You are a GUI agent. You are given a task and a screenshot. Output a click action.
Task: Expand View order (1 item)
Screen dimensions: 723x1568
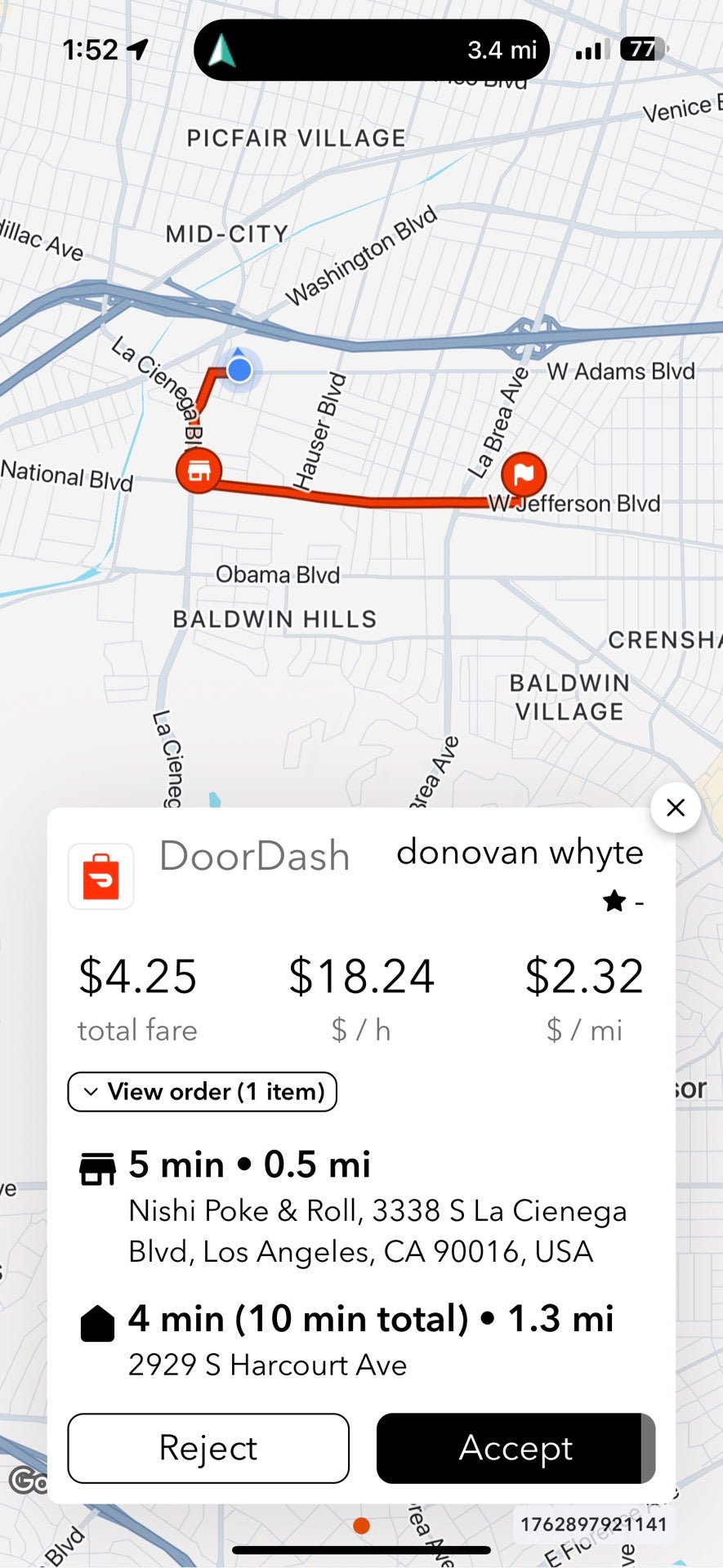(x=202, y=1092)
